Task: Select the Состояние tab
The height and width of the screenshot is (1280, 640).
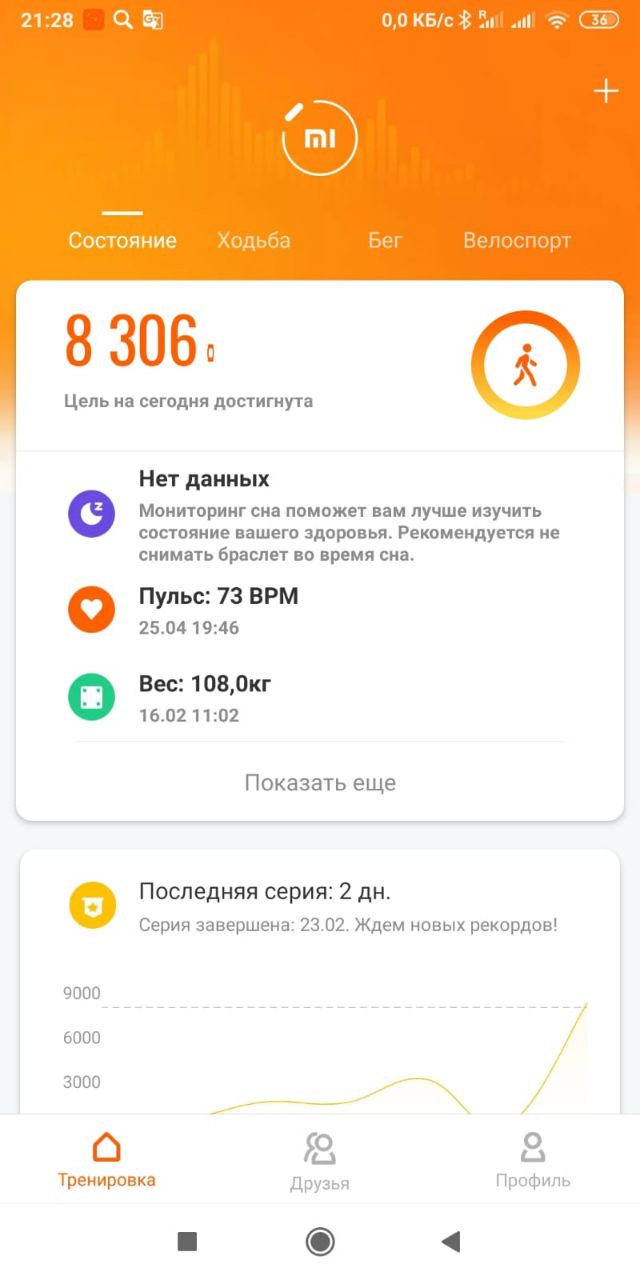Action: coord(122,241)
